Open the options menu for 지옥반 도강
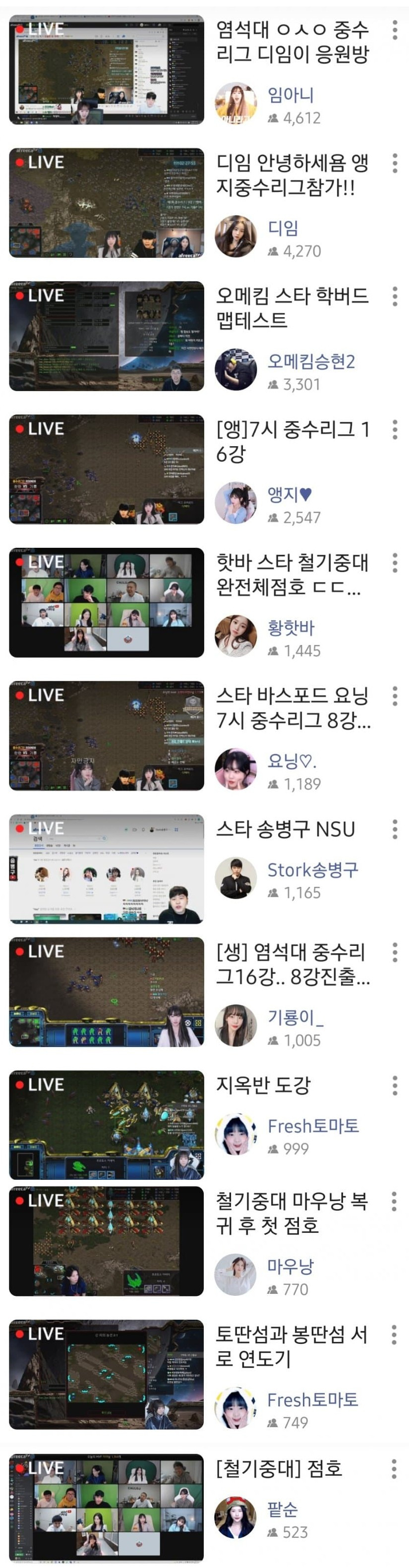This screenshot has width=409, height=1568. pyautogui.click(x=395, y=1085)
